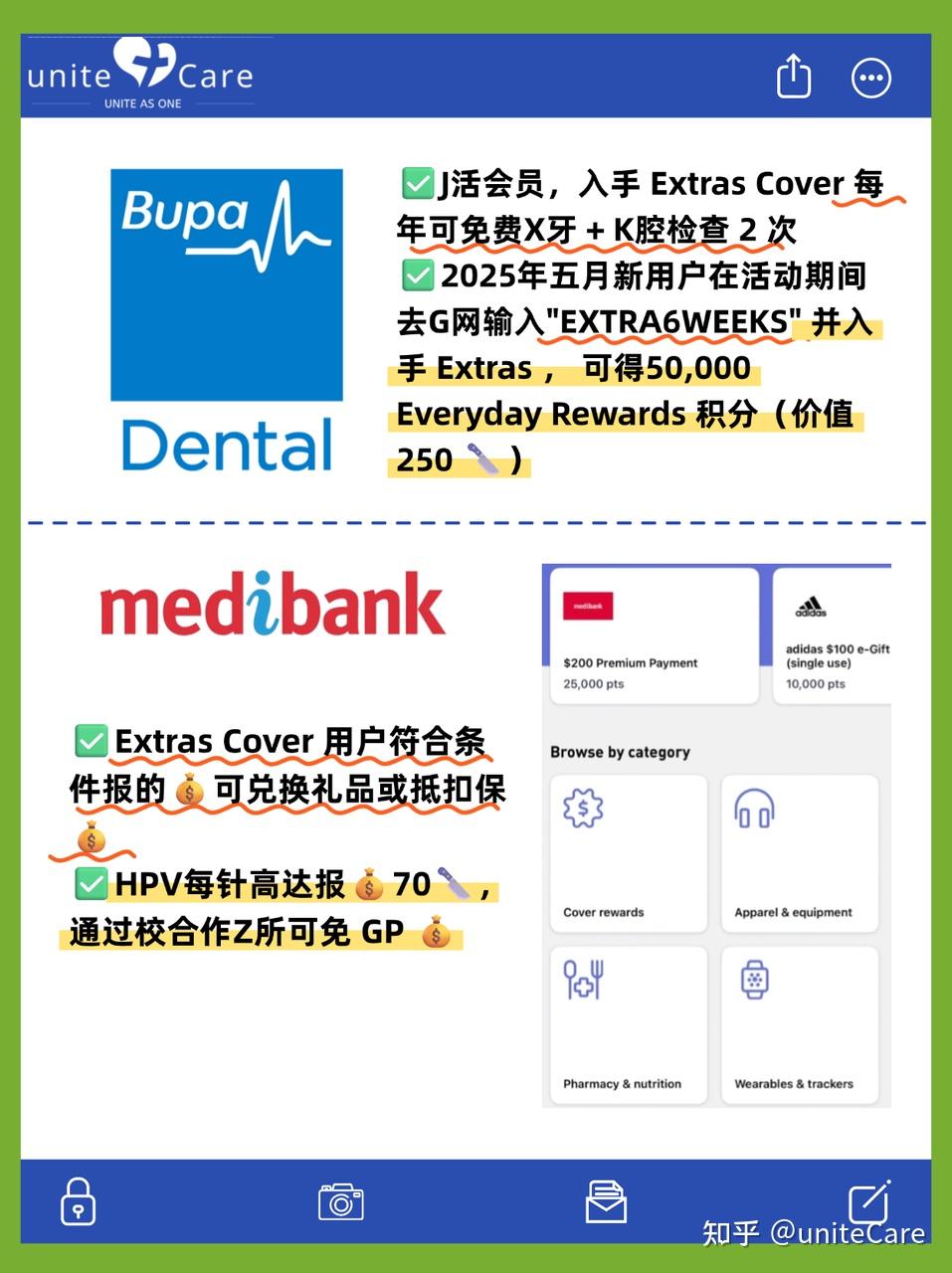The image size is (952, 1273).
Task: Open the Pharmacy & nutrition category icon
Action: pyautogui.click(x=585, y=980)
